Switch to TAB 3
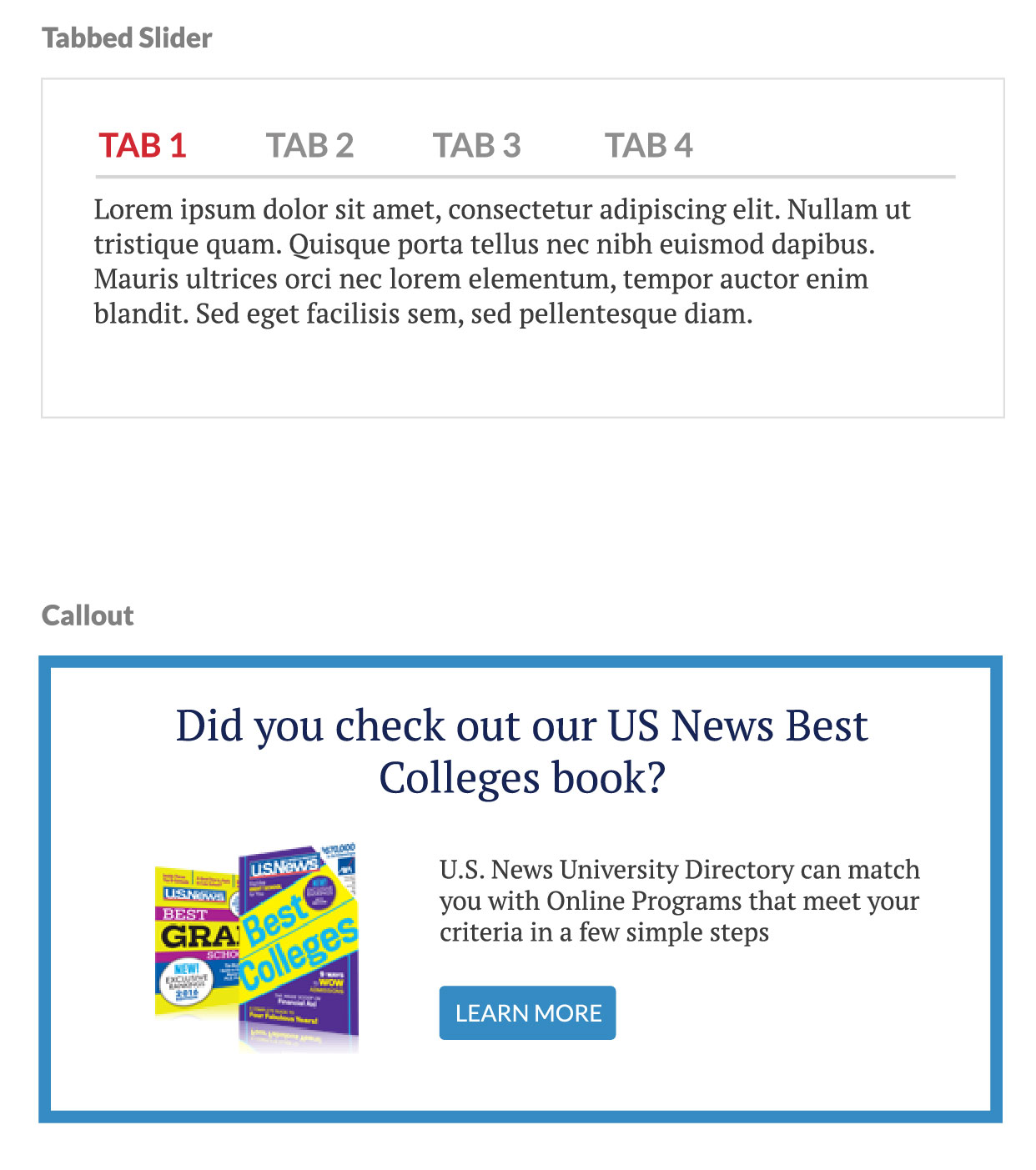The height and width of the screenshot is (1170, 1036). [x=477, y=146]
